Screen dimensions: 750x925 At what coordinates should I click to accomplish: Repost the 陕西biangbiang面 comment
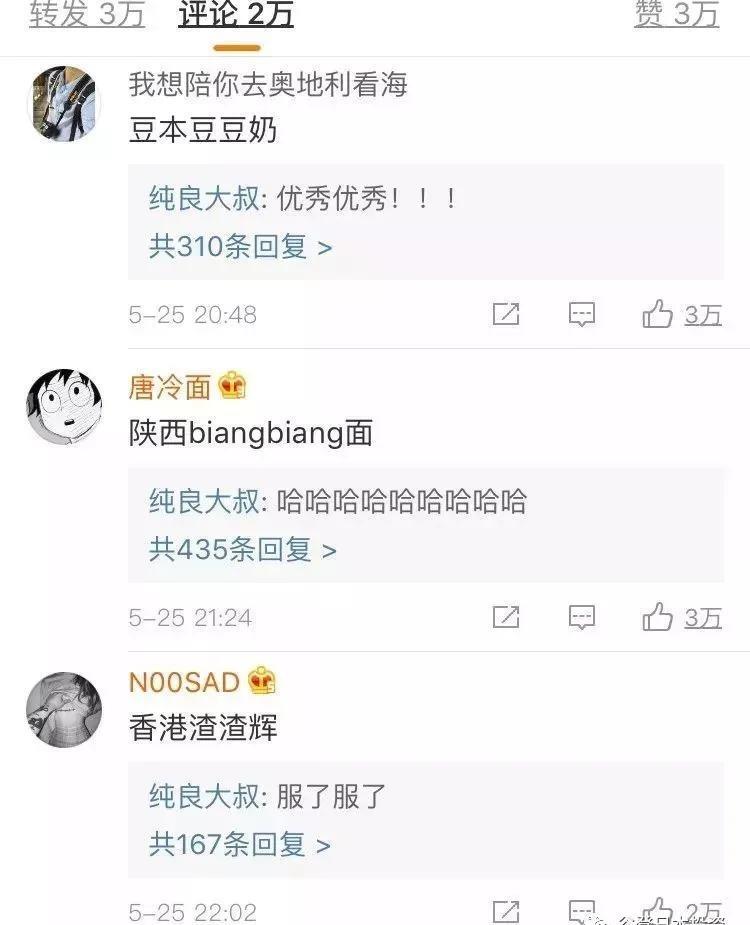[x=506, y=617]
